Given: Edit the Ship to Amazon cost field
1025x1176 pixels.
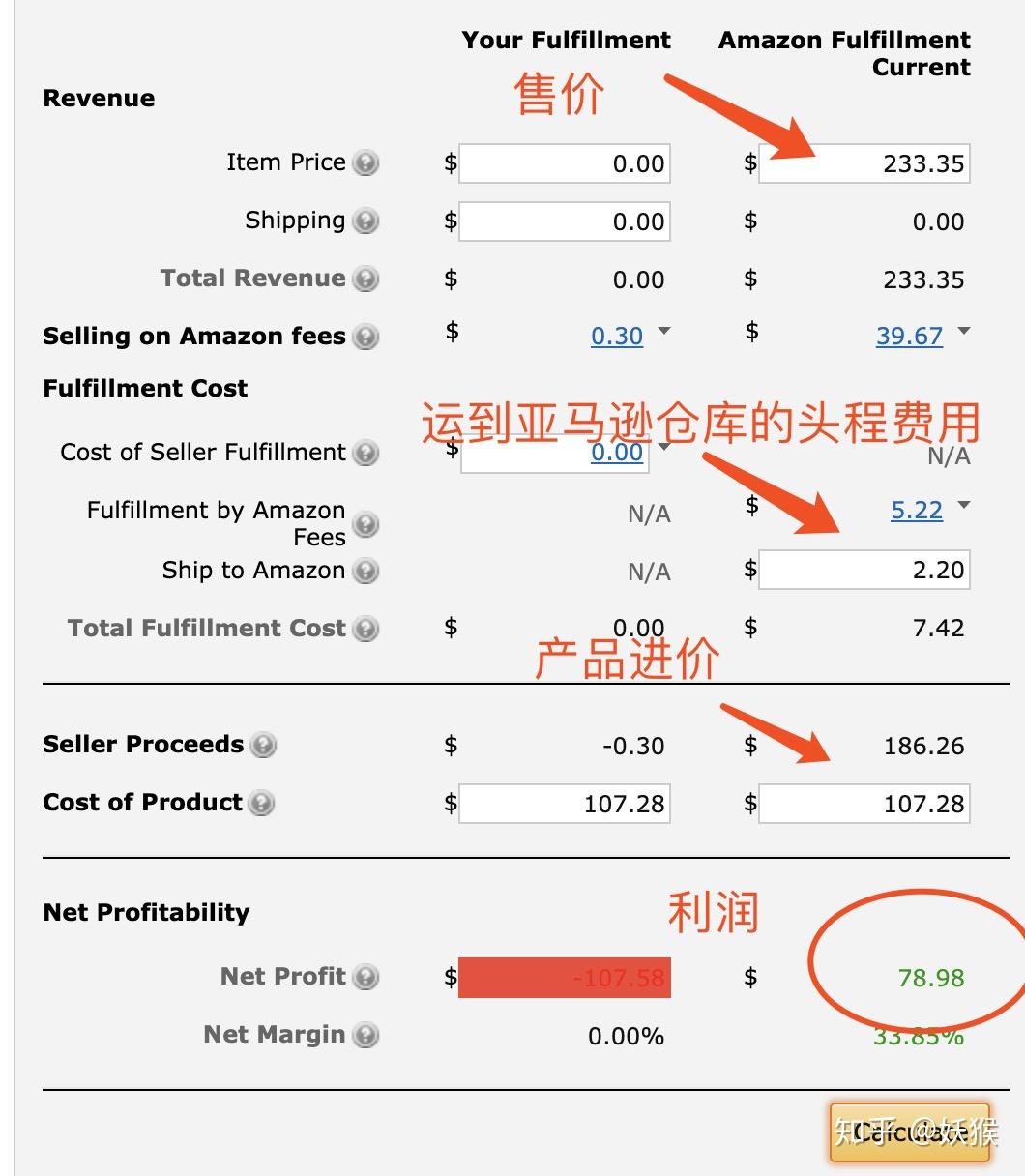Looking at the screenshot, I should pos(864,570).
